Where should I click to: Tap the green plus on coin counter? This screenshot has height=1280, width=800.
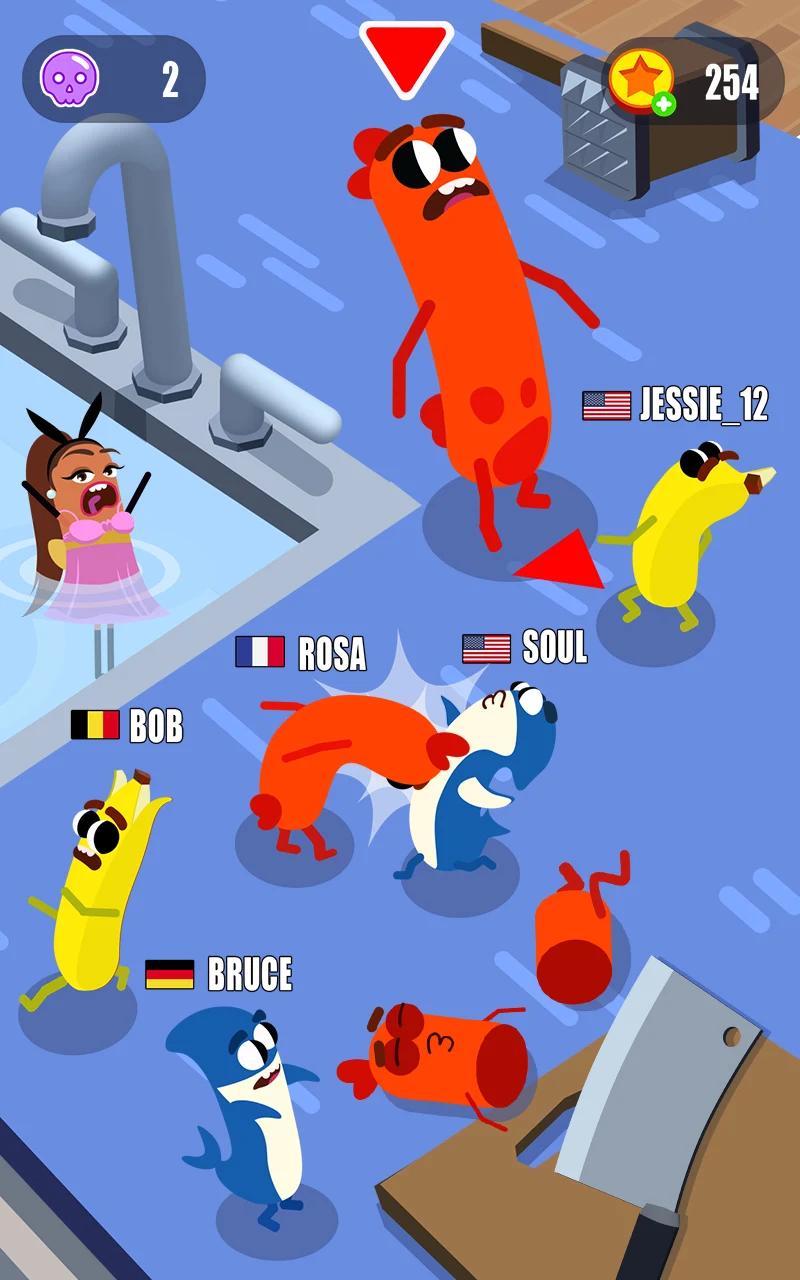click(664, 103)
